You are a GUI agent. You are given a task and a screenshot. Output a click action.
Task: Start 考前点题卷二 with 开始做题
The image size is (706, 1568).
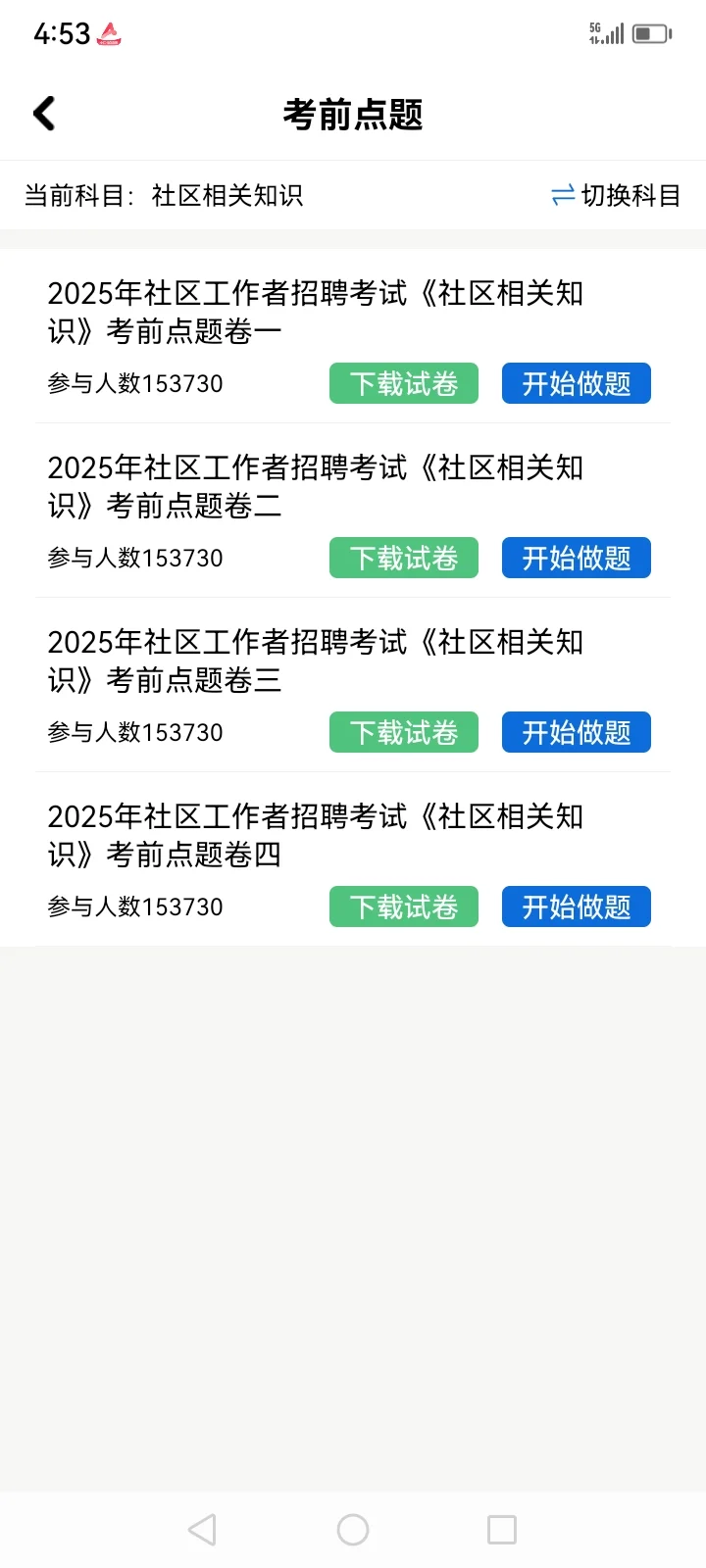[x=576, y=558]
